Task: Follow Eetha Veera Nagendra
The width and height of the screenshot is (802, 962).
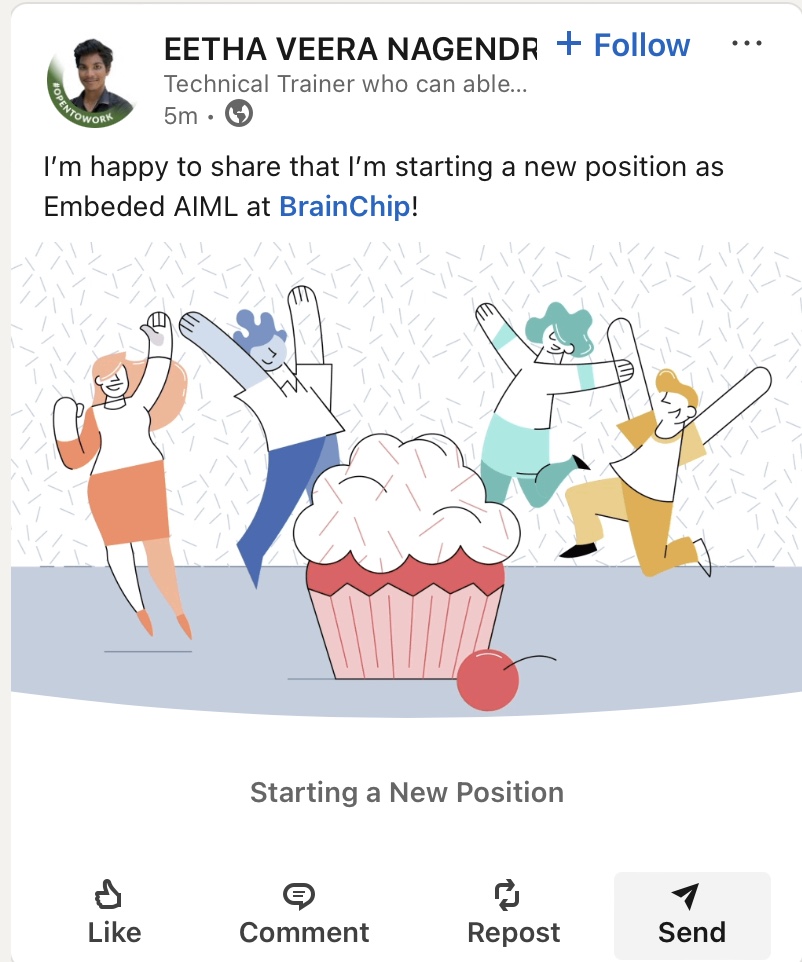Action: [623, 45]
